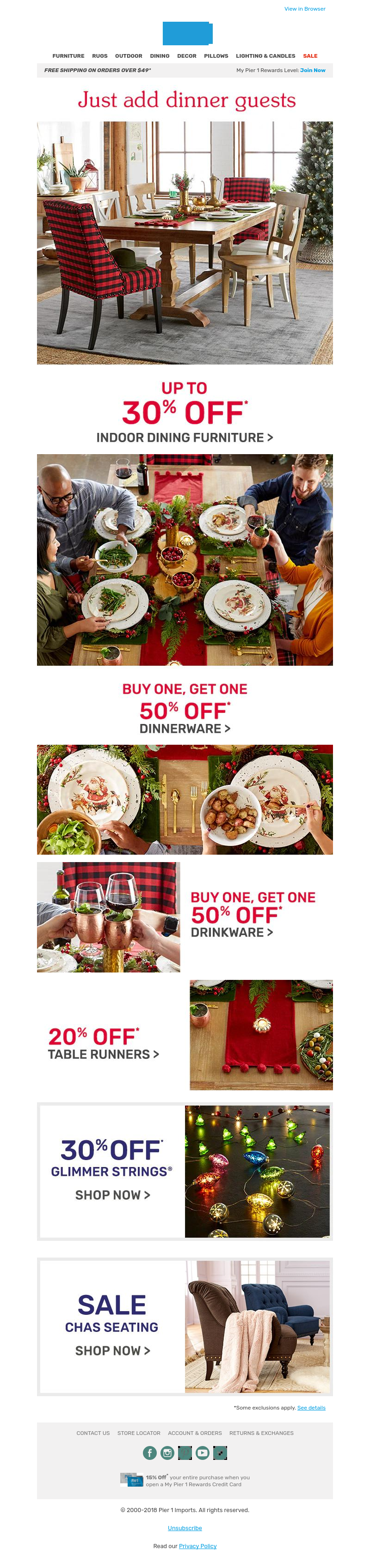The width and height of the screenshot is (370, 1568).
Task: Open Lighting & Candles category
Action: click(265, 55)
